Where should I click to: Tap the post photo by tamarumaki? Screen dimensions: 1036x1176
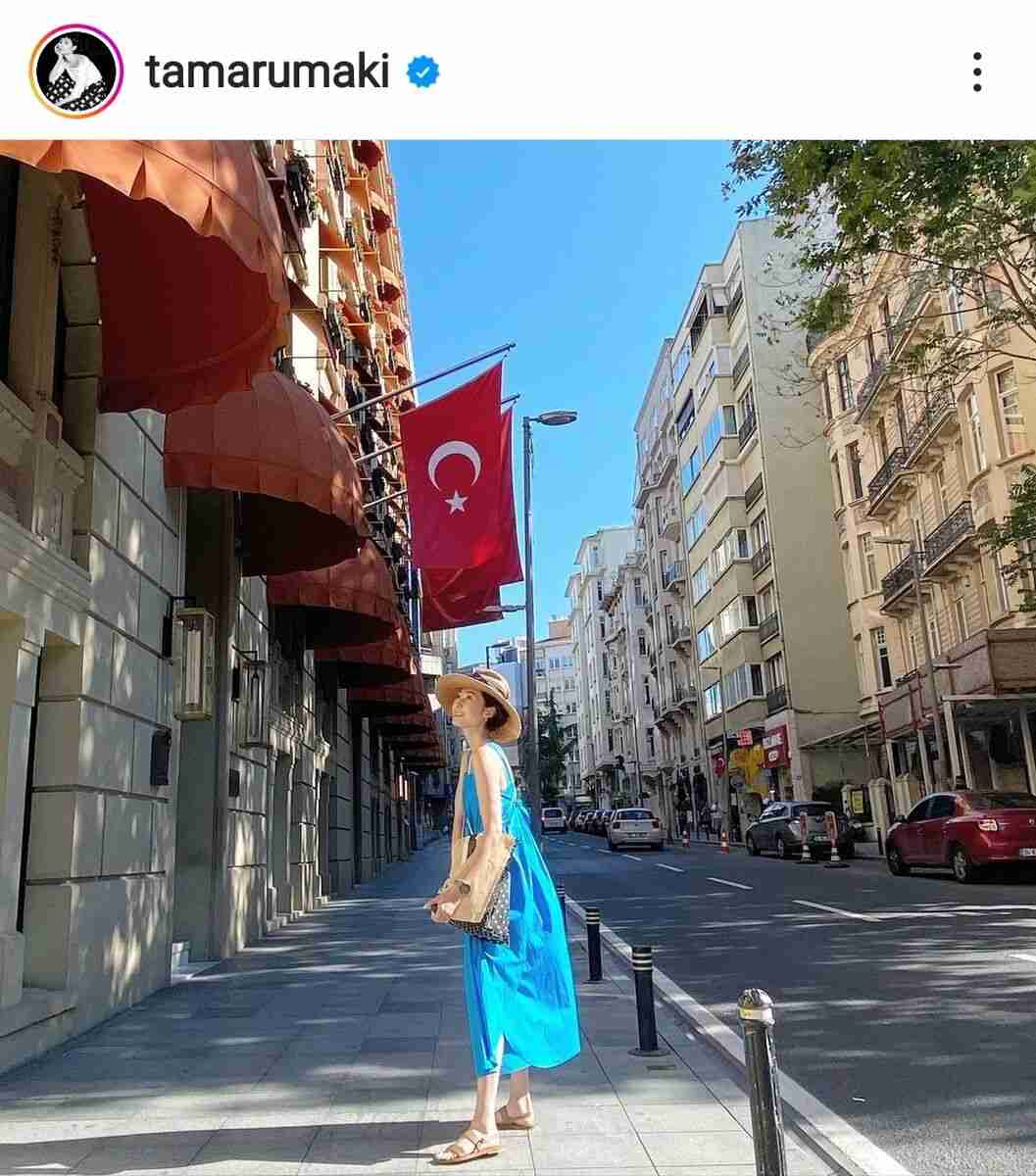coord(518,657)
